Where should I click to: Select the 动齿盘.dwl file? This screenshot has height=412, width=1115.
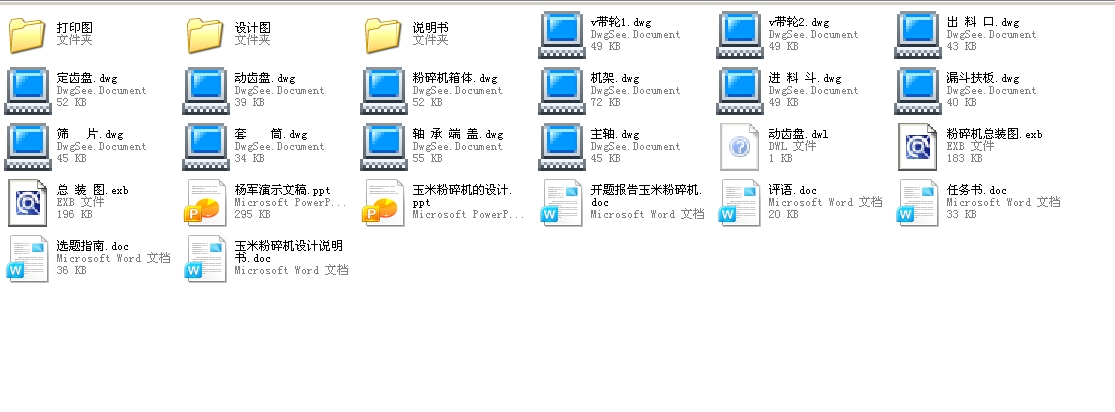pyautogui.click(x=740, y=146)
